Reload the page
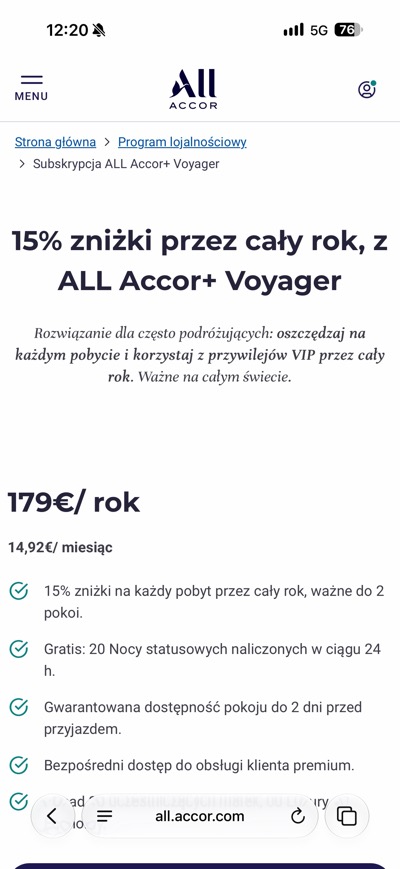This screenshot has height=869, width=400. click(x=298, y=816)
